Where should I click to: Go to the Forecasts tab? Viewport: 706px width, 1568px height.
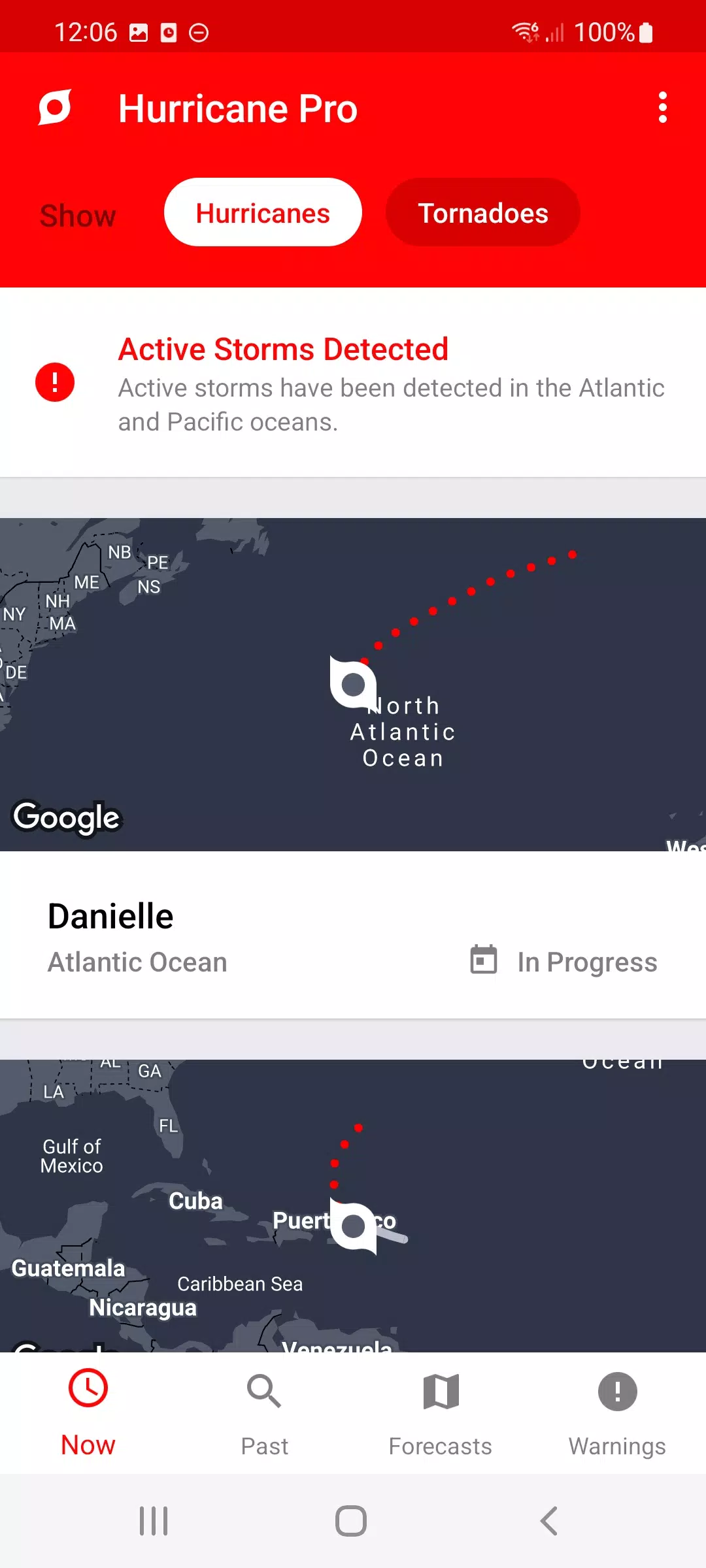coord(441,1413)
